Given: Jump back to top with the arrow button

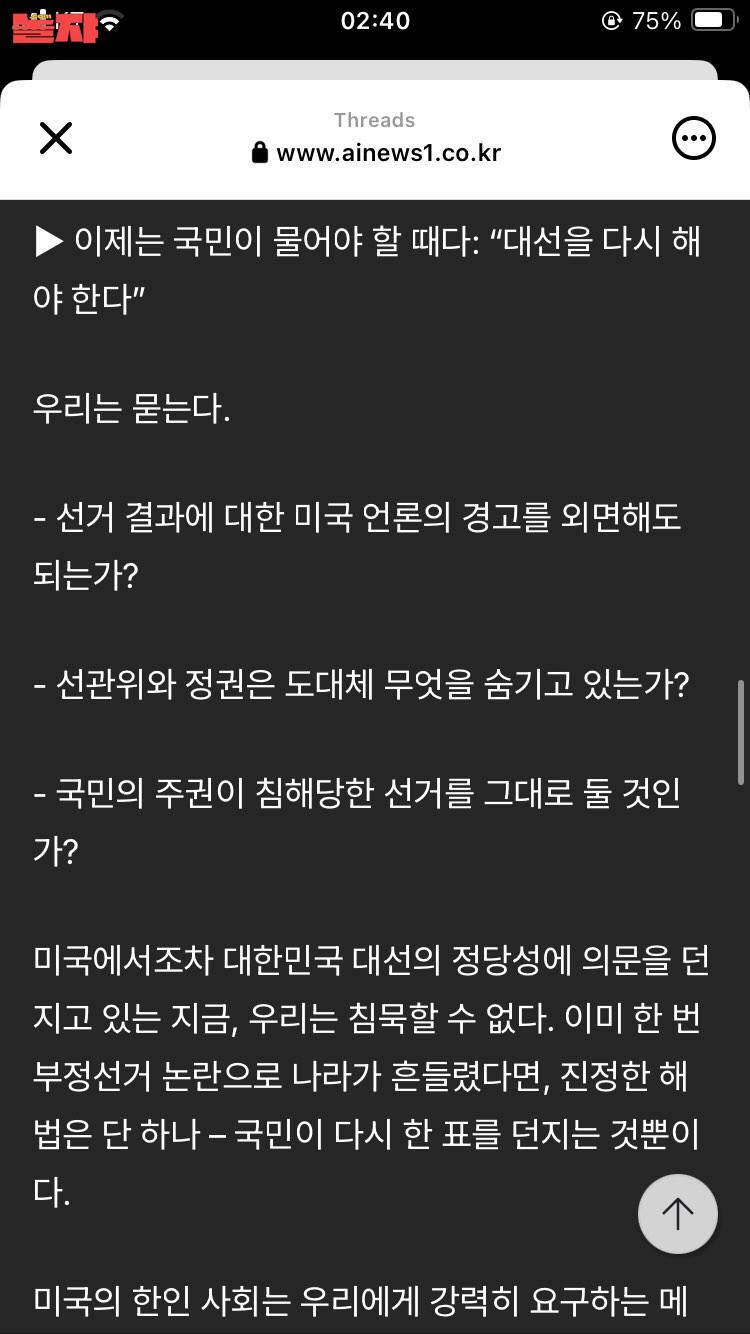Looking at the screenshot, I should pyautogui.click(x=677, y=1213).
